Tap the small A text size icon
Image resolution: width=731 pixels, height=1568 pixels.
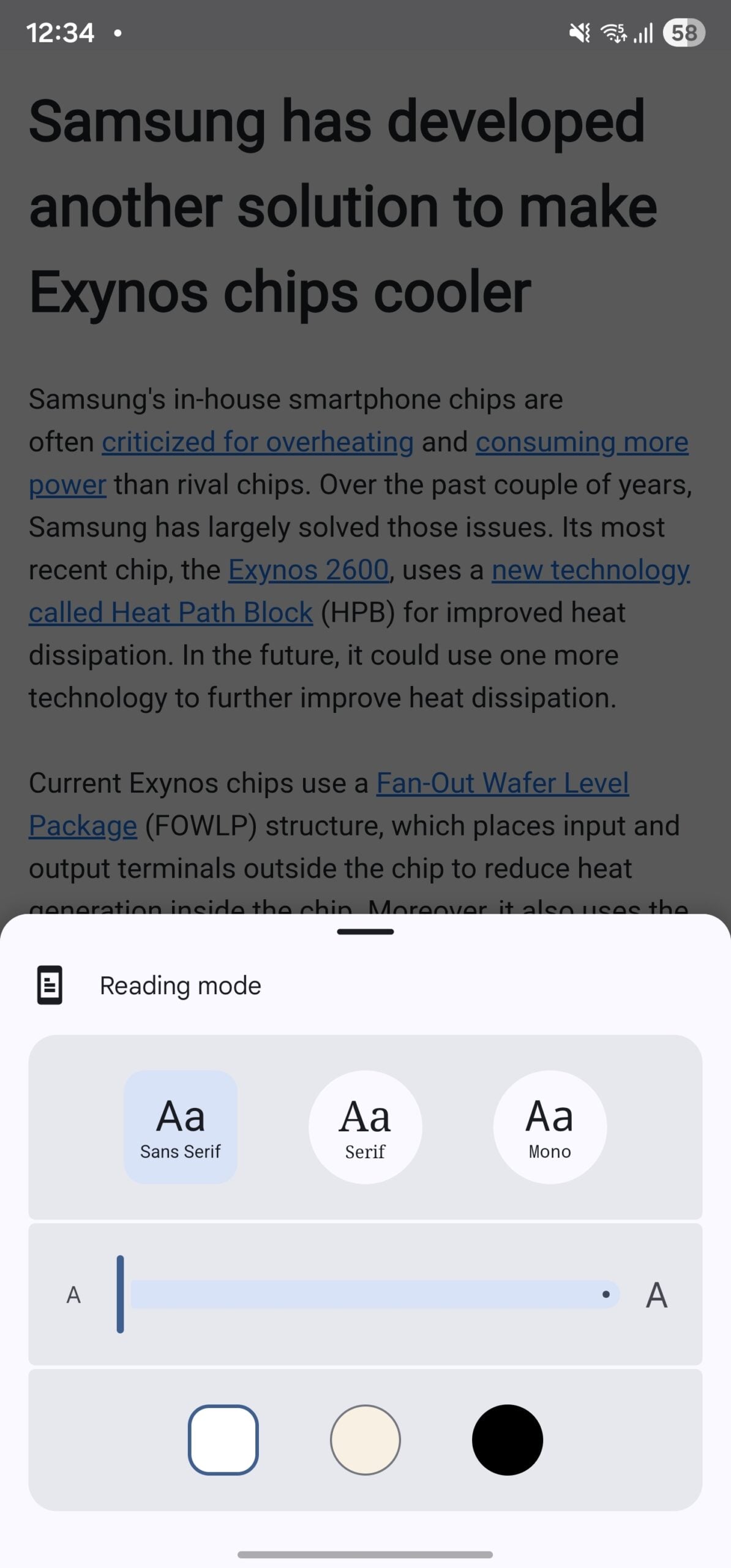73,1294
